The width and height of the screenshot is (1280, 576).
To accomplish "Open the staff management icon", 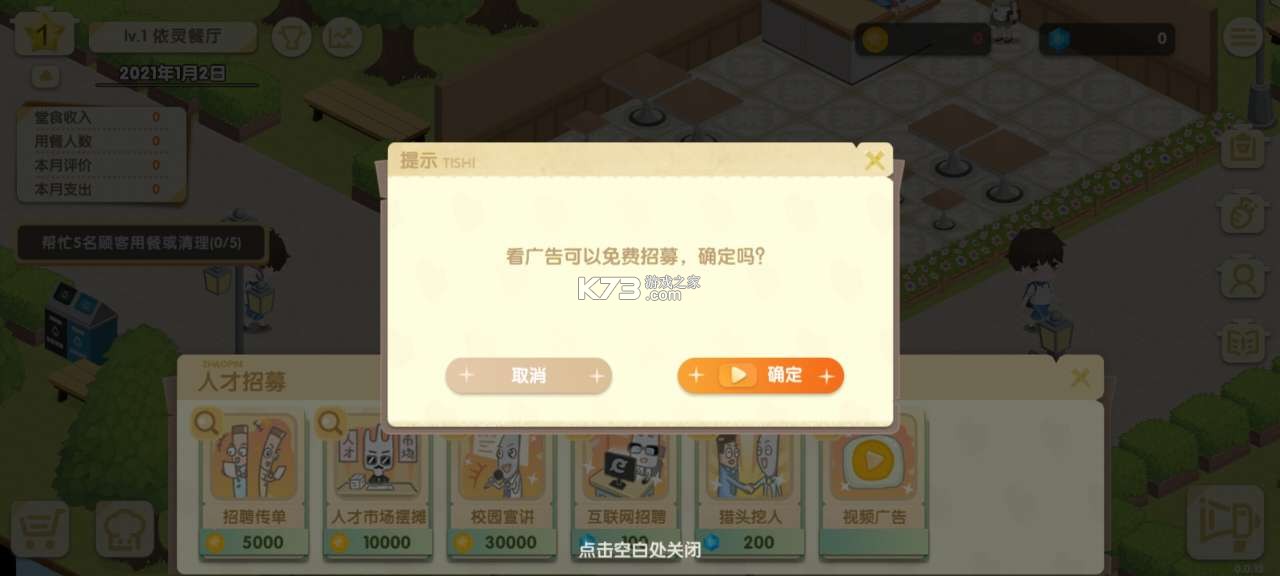I will click(1243, 277).
